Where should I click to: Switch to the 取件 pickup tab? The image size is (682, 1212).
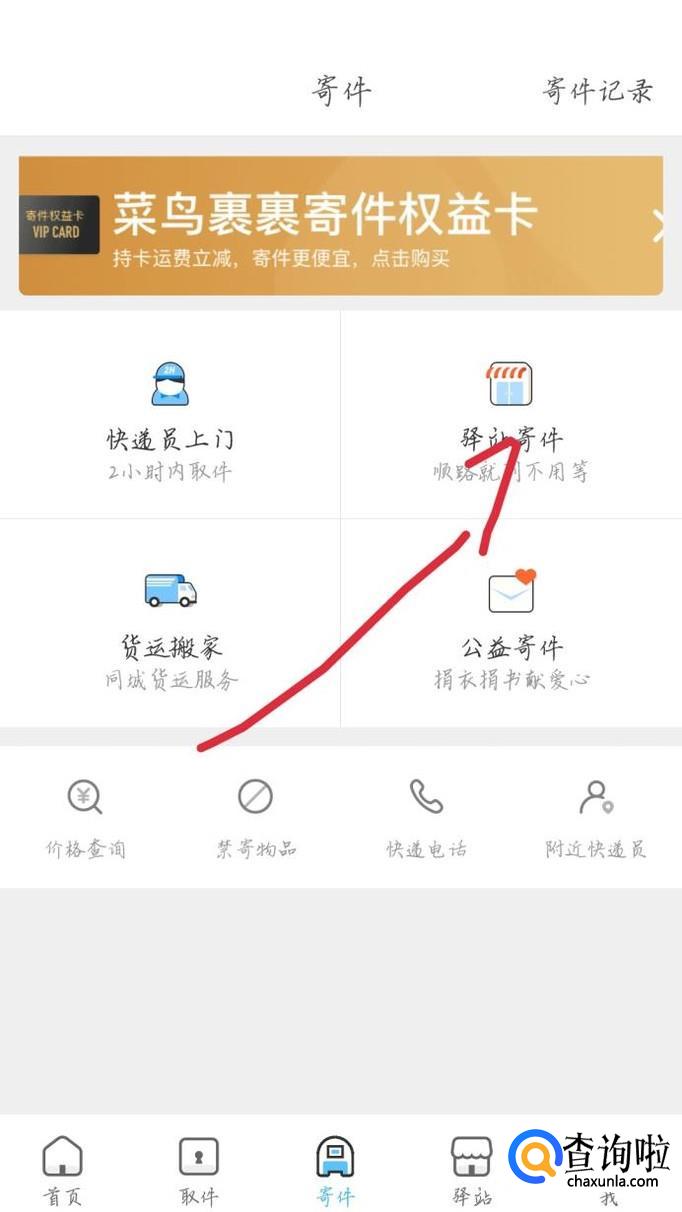(198, 1170)
